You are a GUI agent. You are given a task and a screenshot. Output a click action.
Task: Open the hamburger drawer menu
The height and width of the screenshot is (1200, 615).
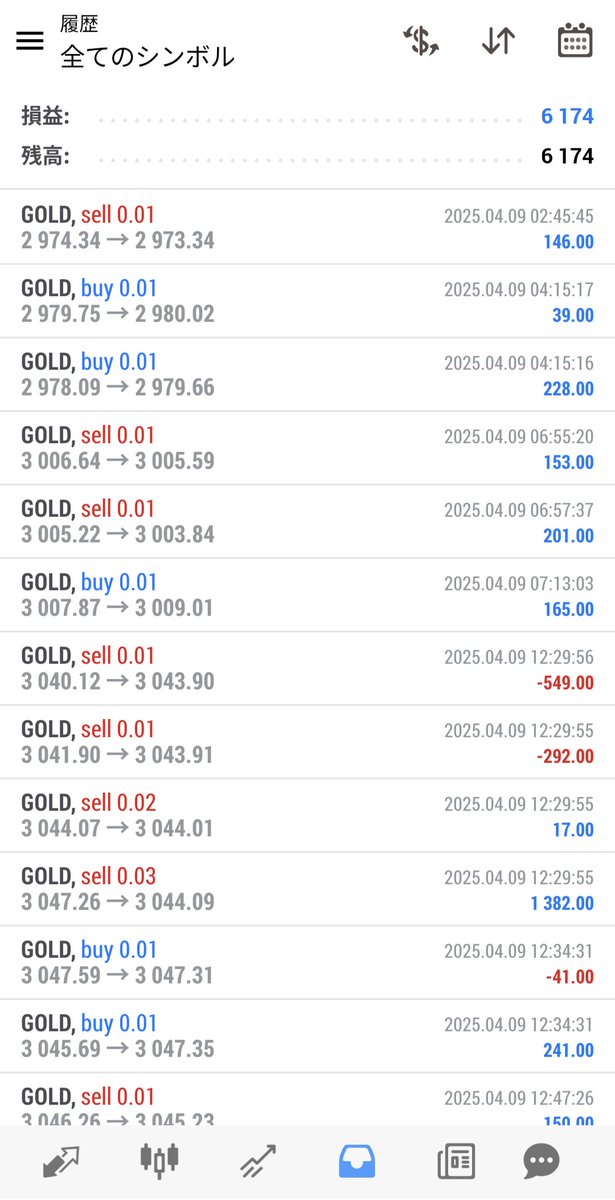(x=30, y=41)
